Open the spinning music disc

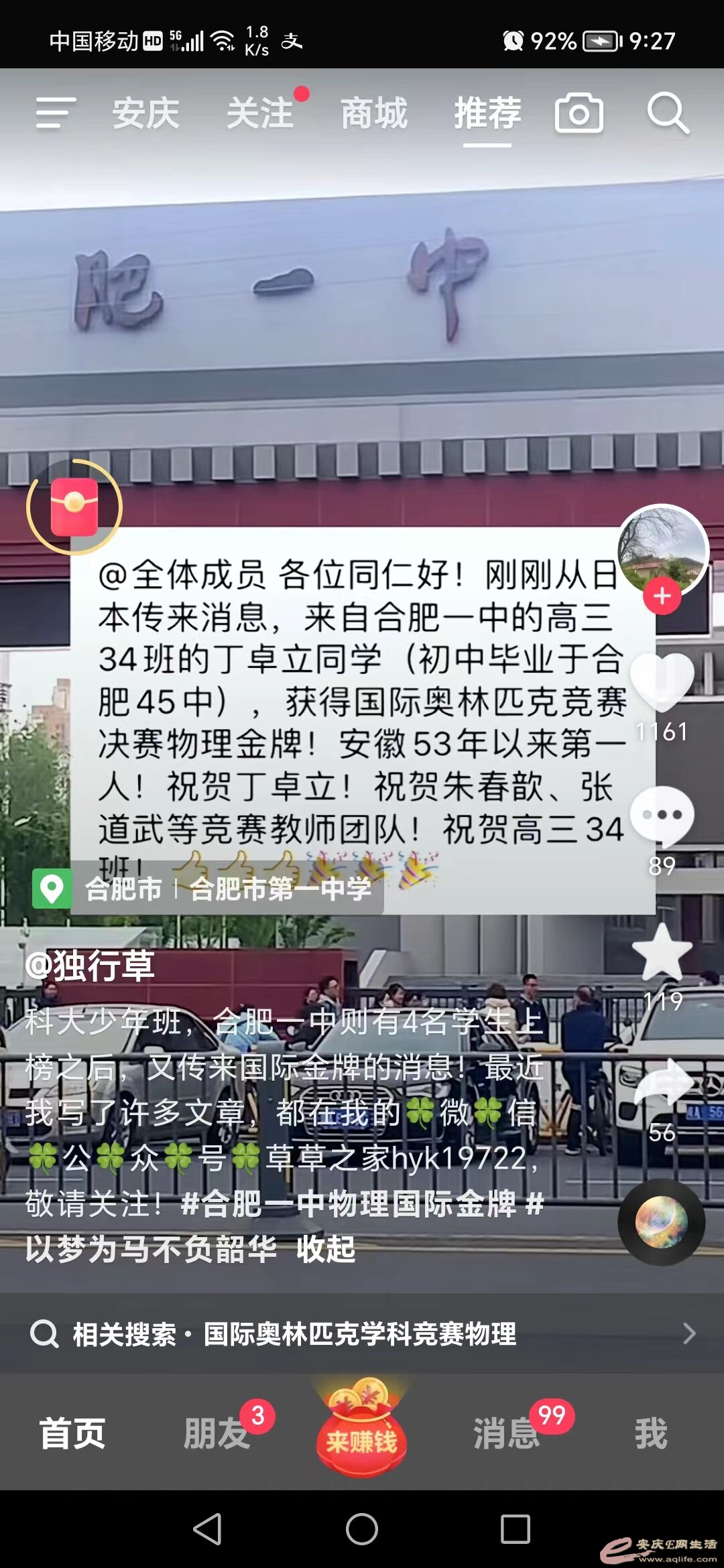point(661,1222)
